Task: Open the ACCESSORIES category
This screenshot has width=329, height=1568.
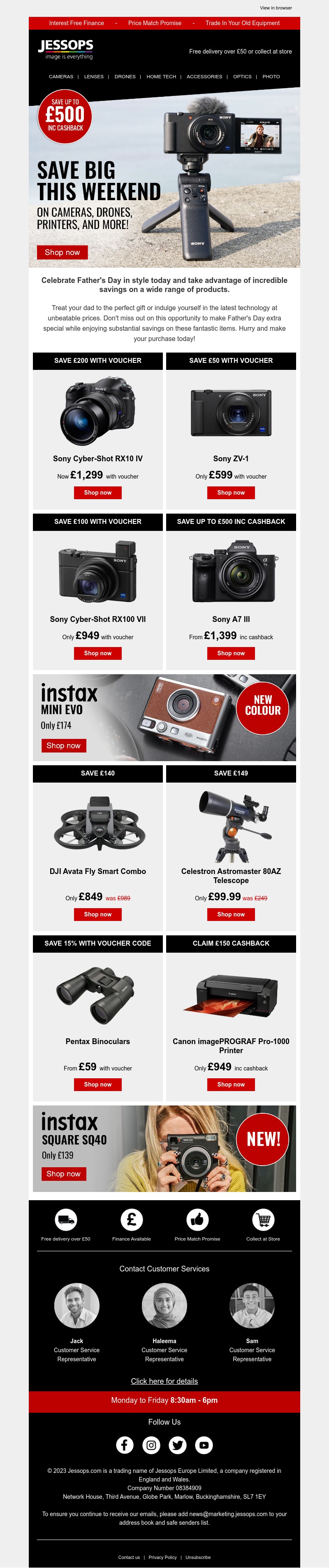Action: 204,77
